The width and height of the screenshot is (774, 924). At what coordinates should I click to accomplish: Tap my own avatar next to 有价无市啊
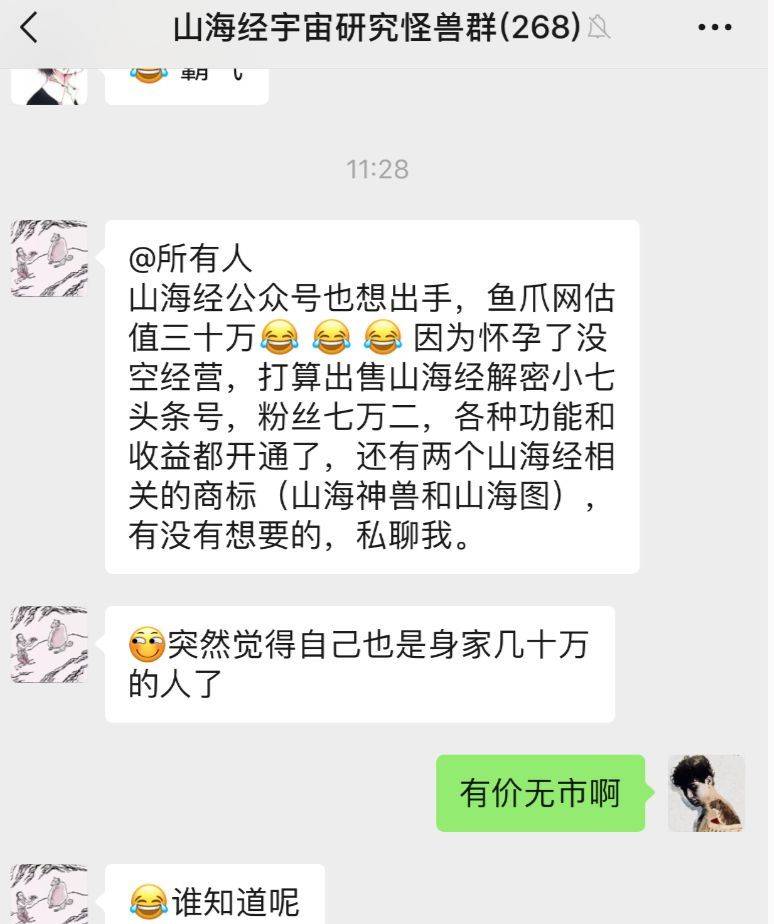pyautogui.click(x=706, y=793)
